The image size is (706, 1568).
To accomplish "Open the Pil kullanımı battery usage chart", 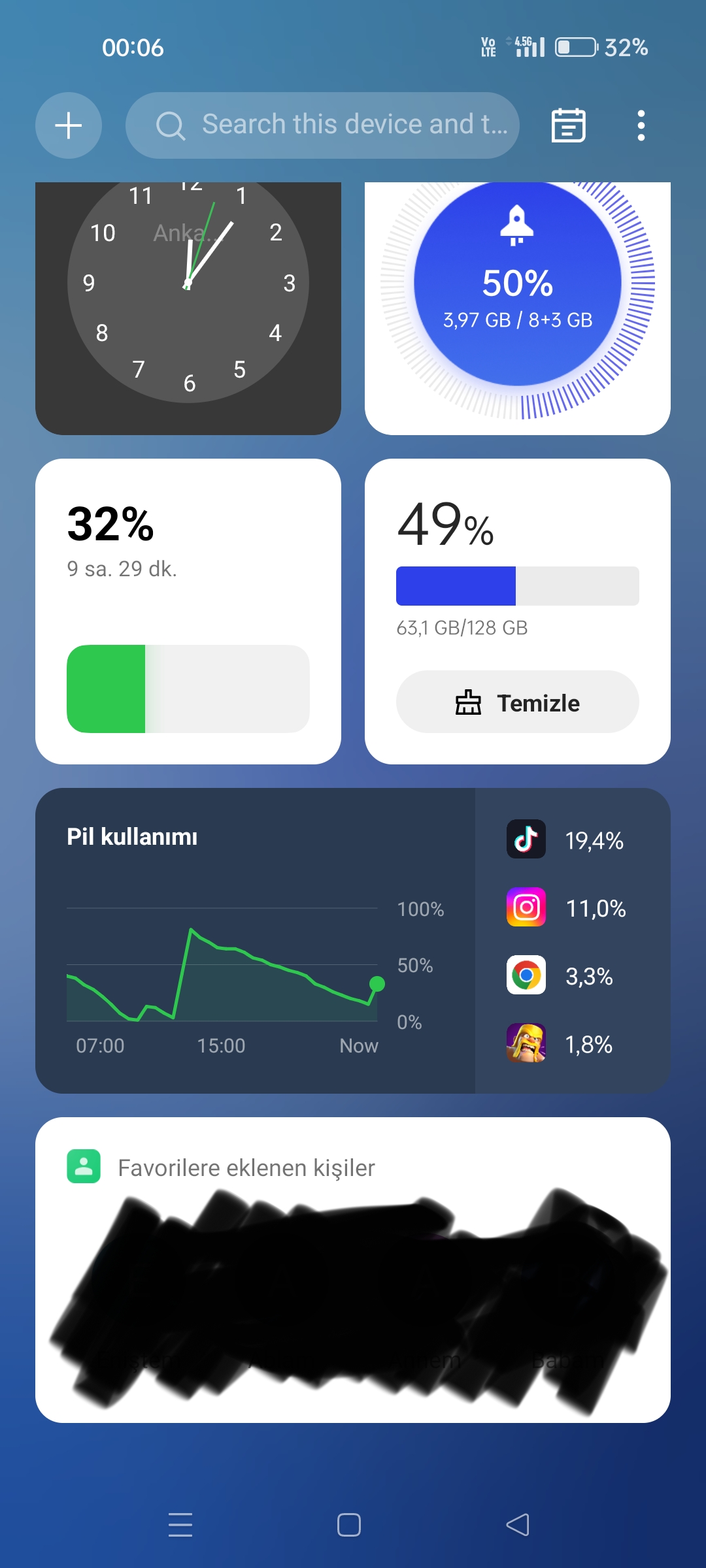I will coord(255,941).
